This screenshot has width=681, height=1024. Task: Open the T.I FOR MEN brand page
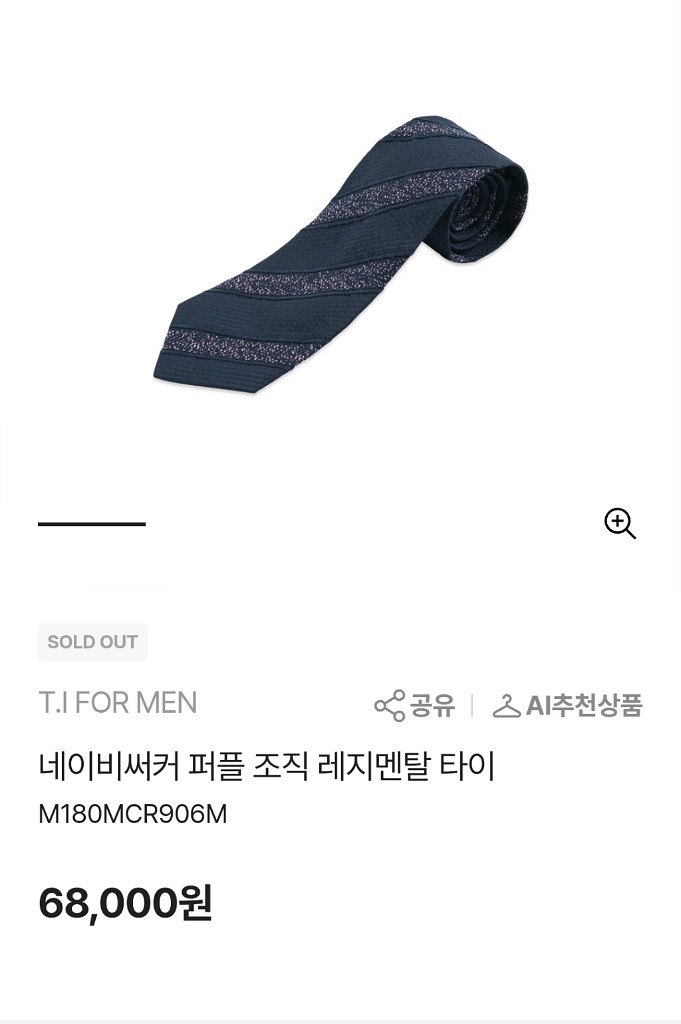click(117, 703)
